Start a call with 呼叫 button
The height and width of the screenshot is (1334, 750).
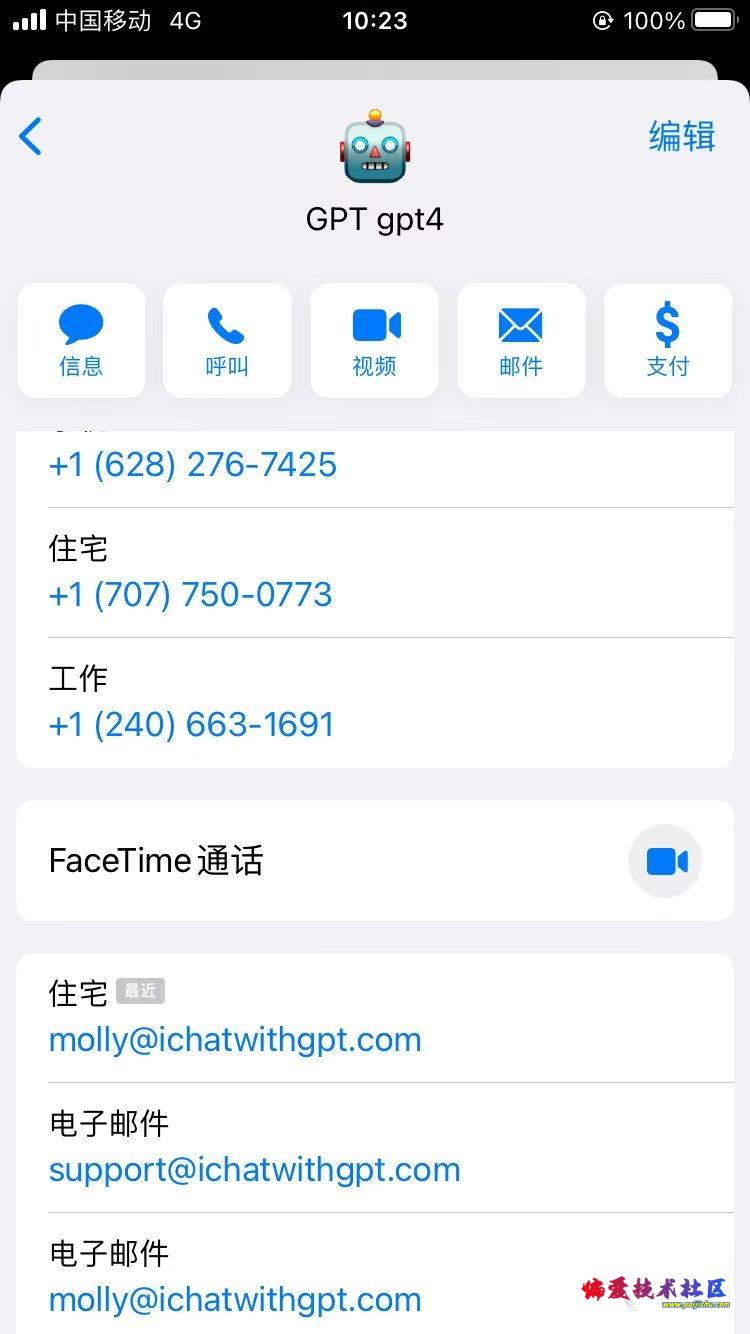[x=227, y=341]
